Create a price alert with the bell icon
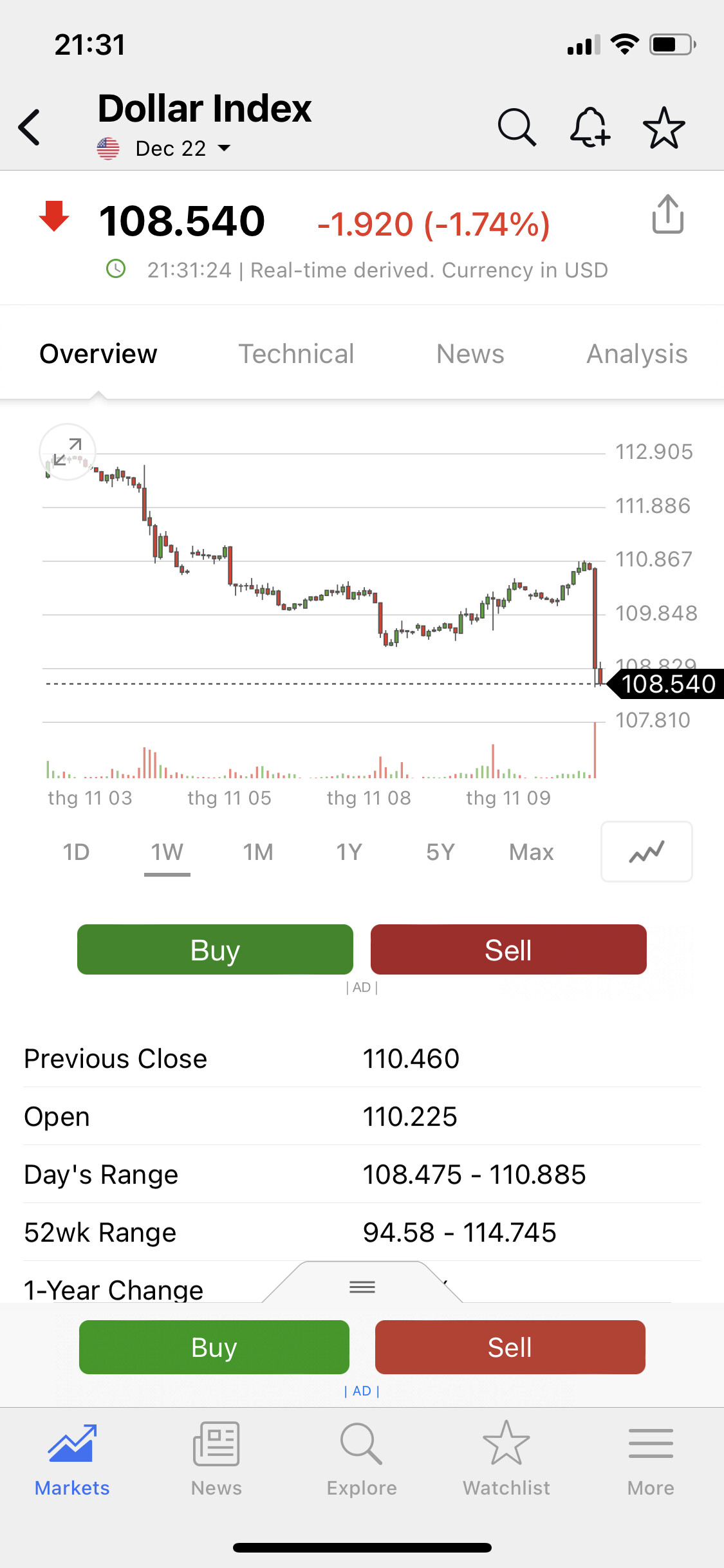This screenshot has width=724, height=1568. point(589,127)
